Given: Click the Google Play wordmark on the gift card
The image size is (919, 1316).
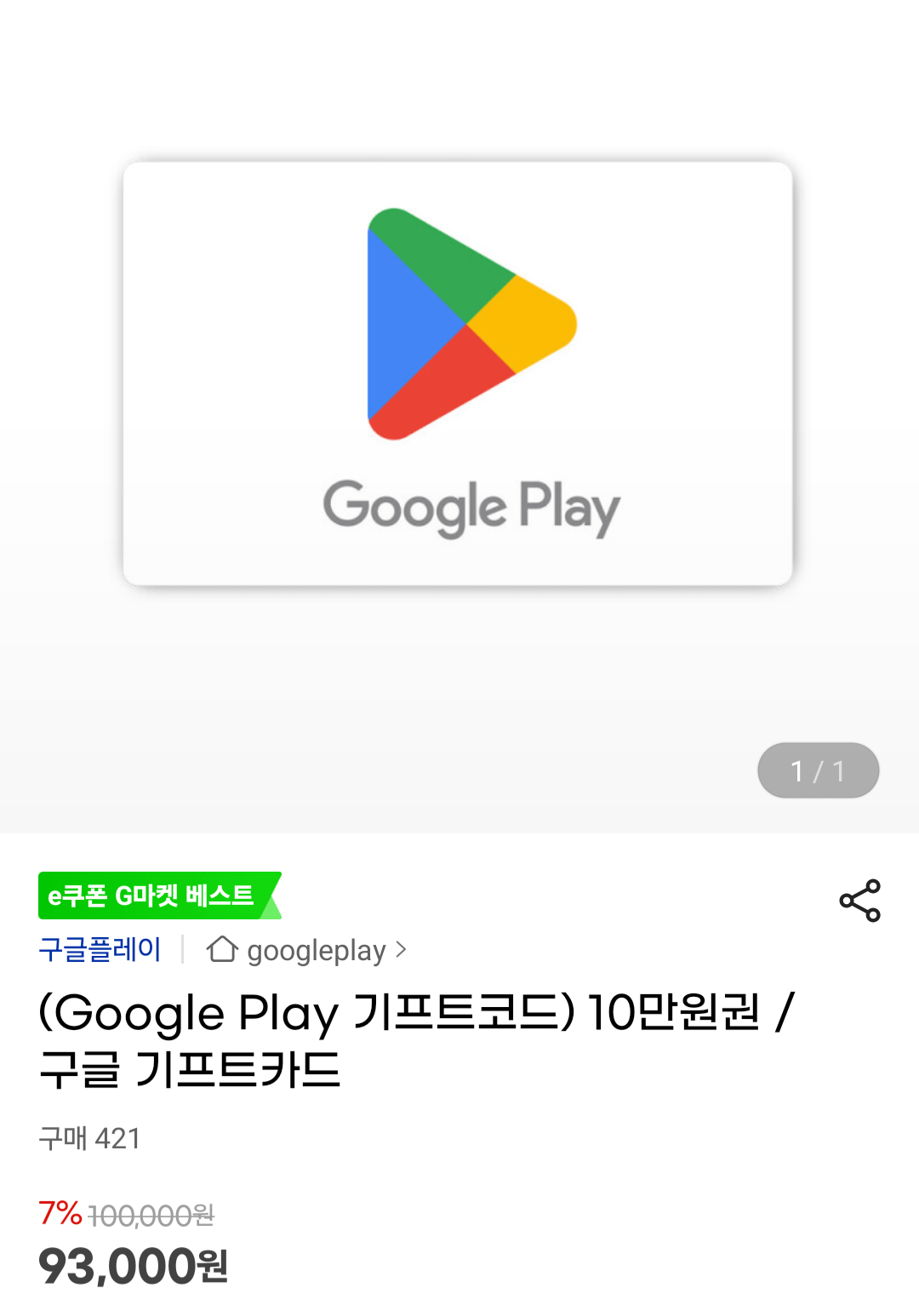Looking at the screenshot, I should pos(474,506).
